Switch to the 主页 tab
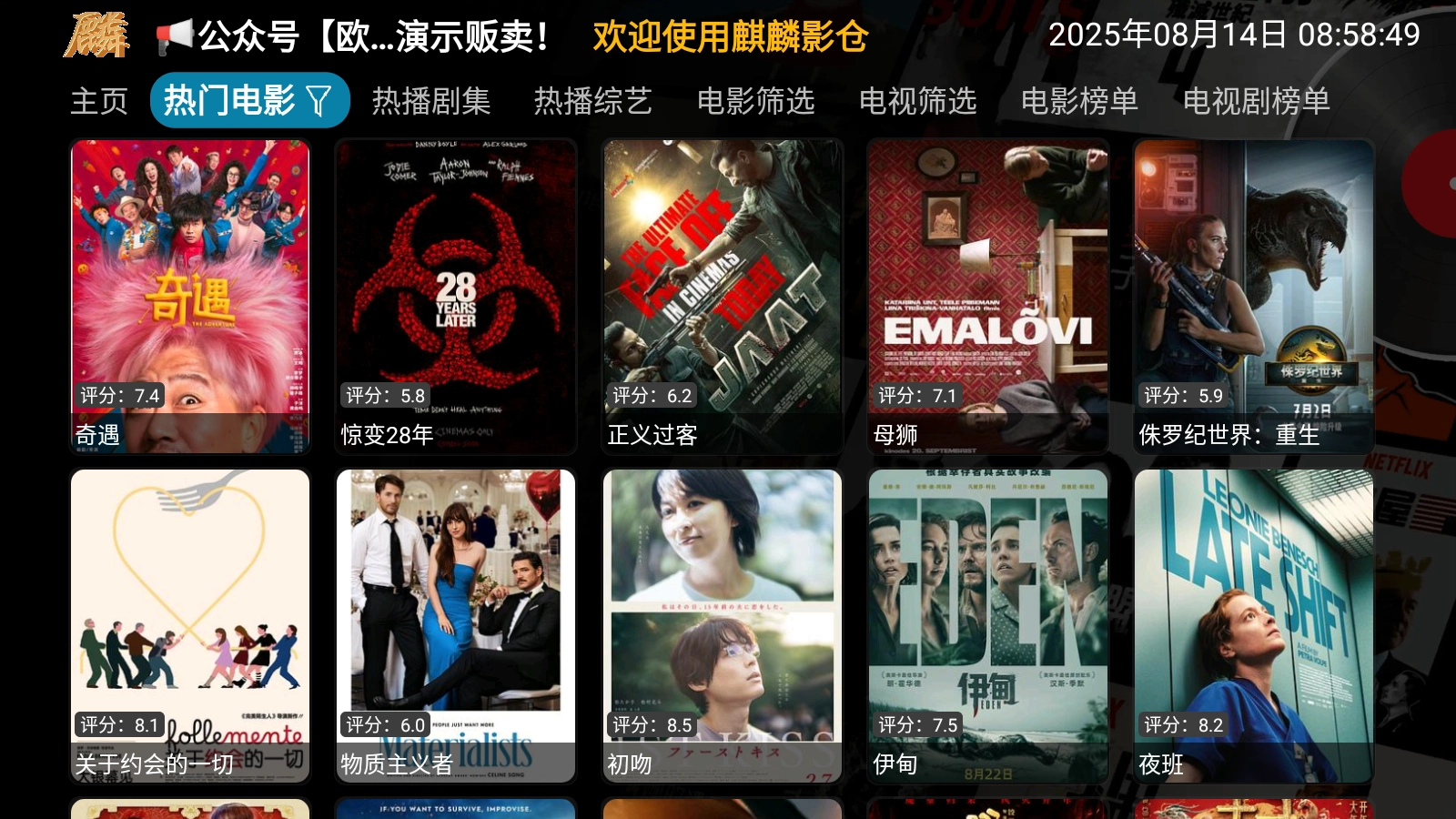Screen dimensions: 1456x819 pos(99,101)
